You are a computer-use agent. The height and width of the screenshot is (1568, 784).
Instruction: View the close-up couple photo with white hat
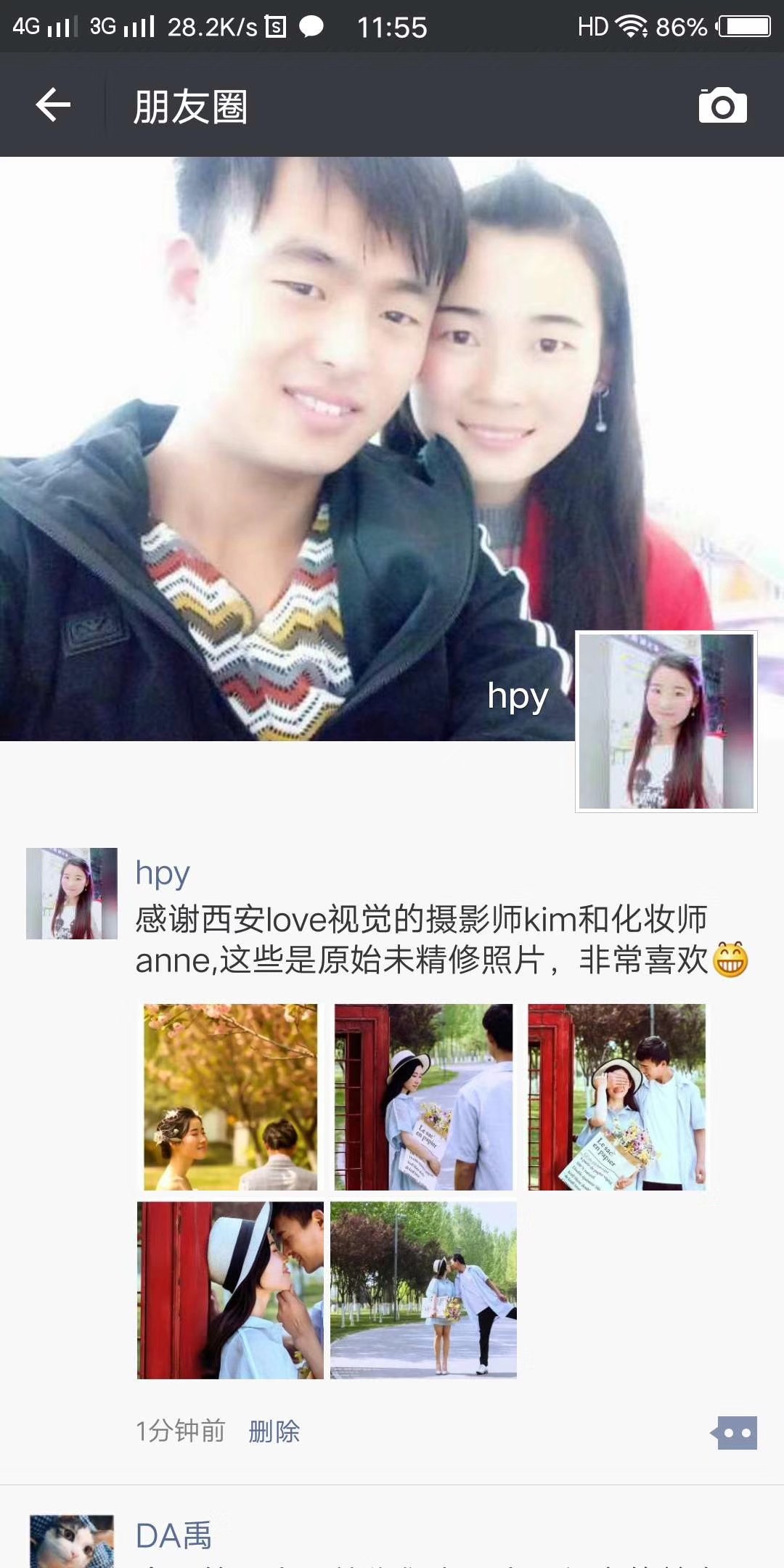pos(231,1290)
